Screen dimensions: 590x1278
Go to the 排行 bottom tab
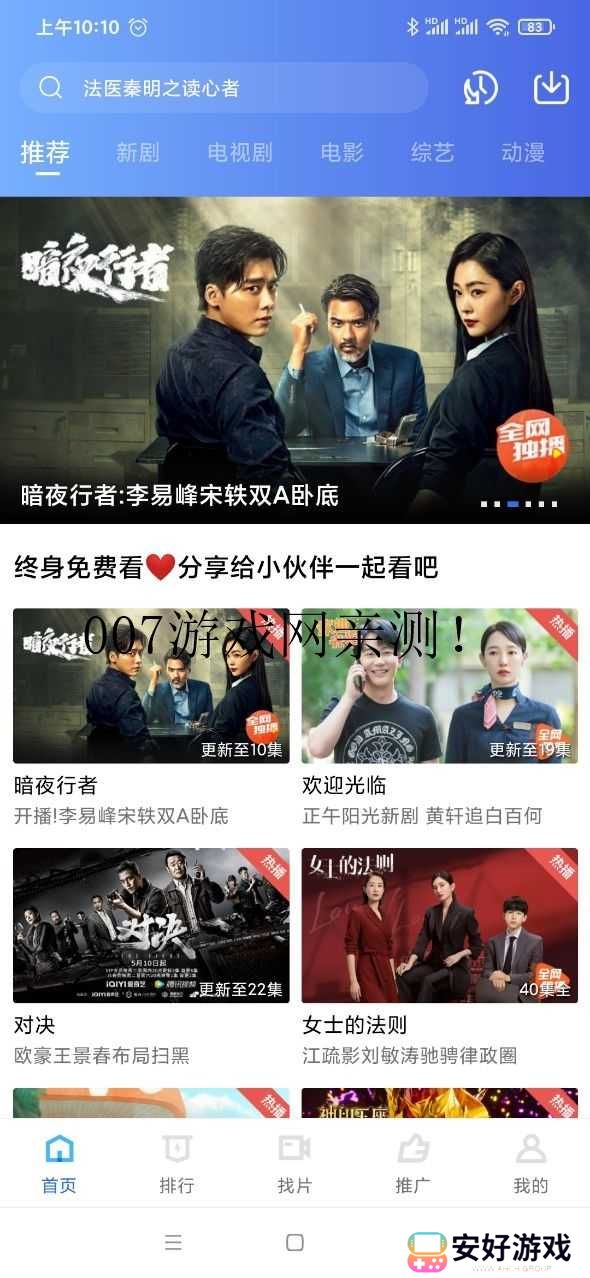pos(177,1163)
